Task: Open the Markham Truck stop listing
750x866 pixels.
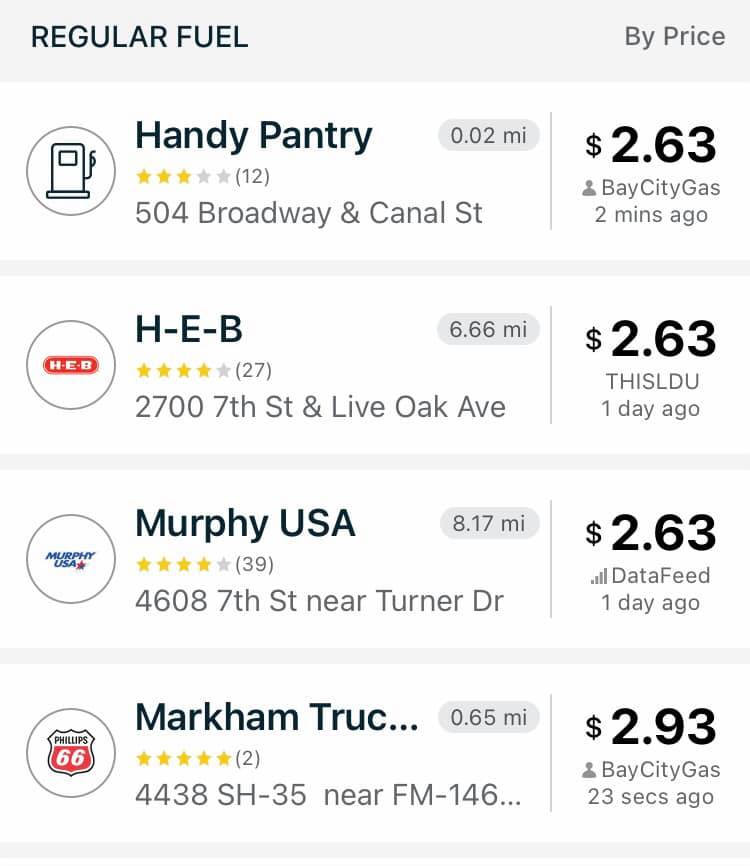Action: click(277, 717)
